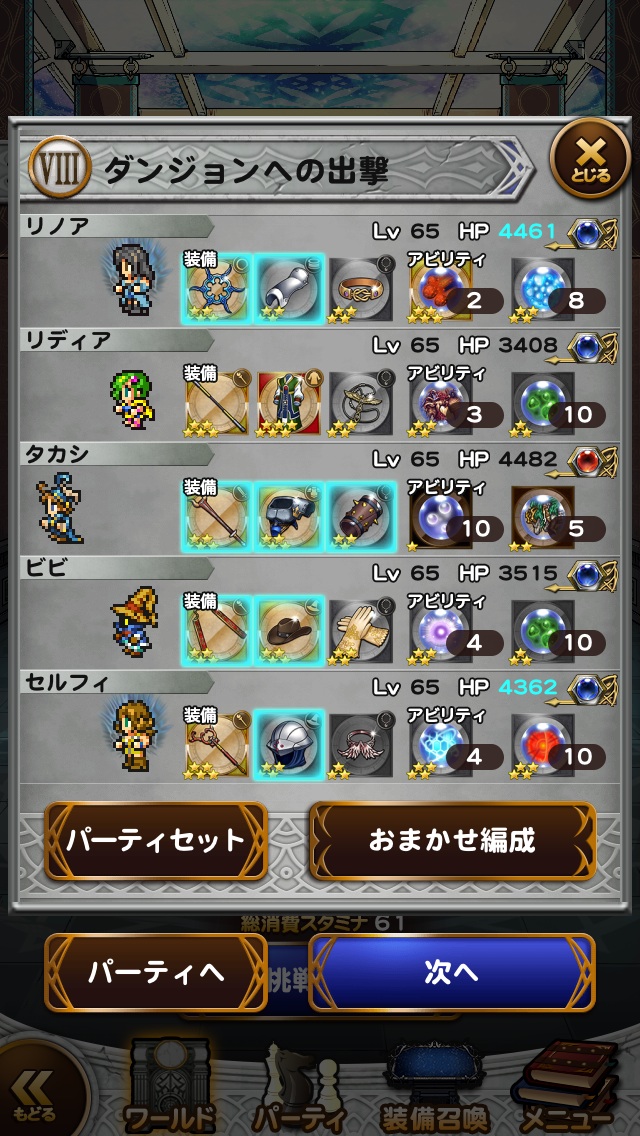Image resolution: width=640 pixels, height=1136 pixels.
Task: Select ビビ's hat armor slot
Action: coord(288,630)
